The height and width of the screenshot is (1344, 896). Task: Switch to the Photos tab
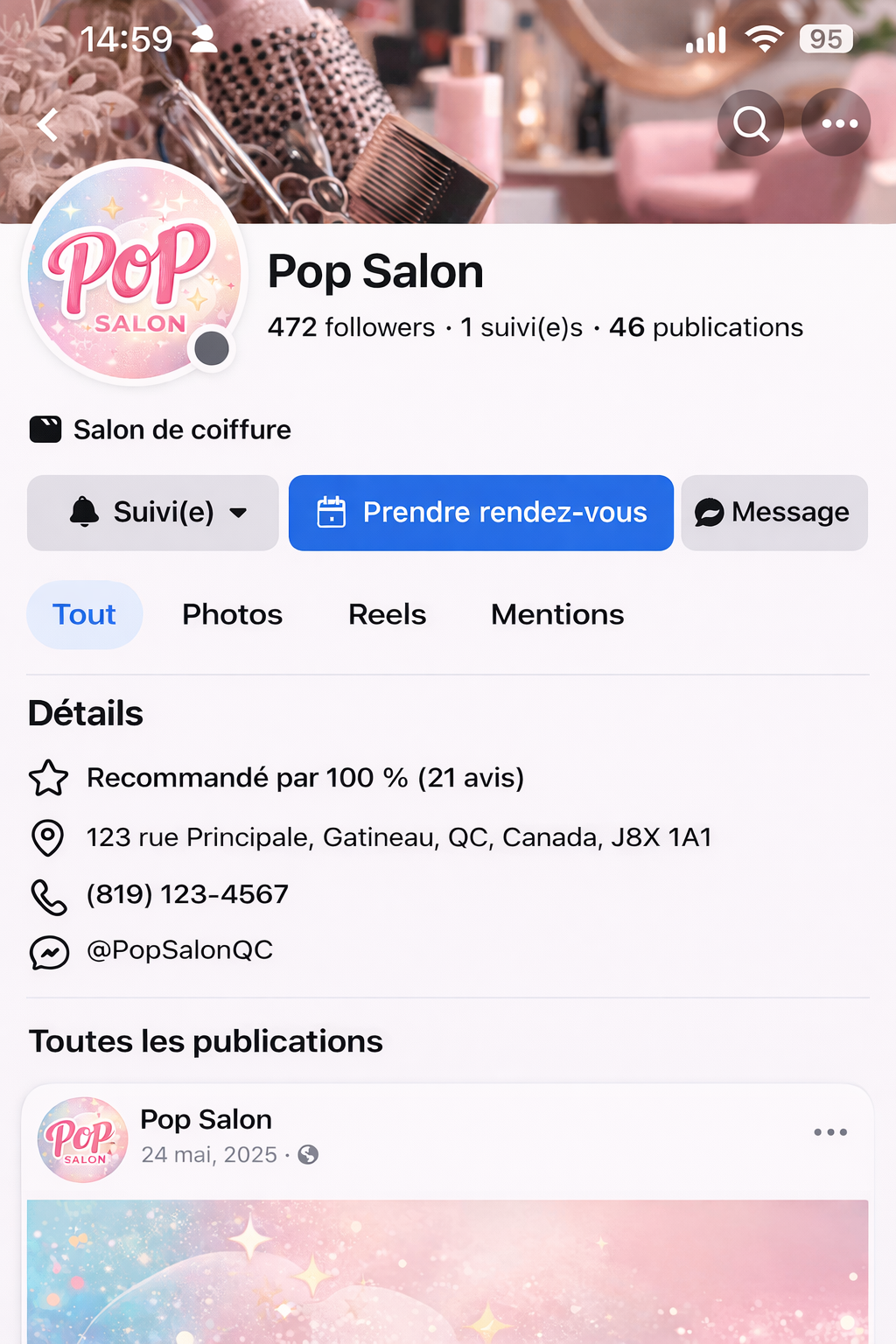pyautogui.click(x=232, y=614)
